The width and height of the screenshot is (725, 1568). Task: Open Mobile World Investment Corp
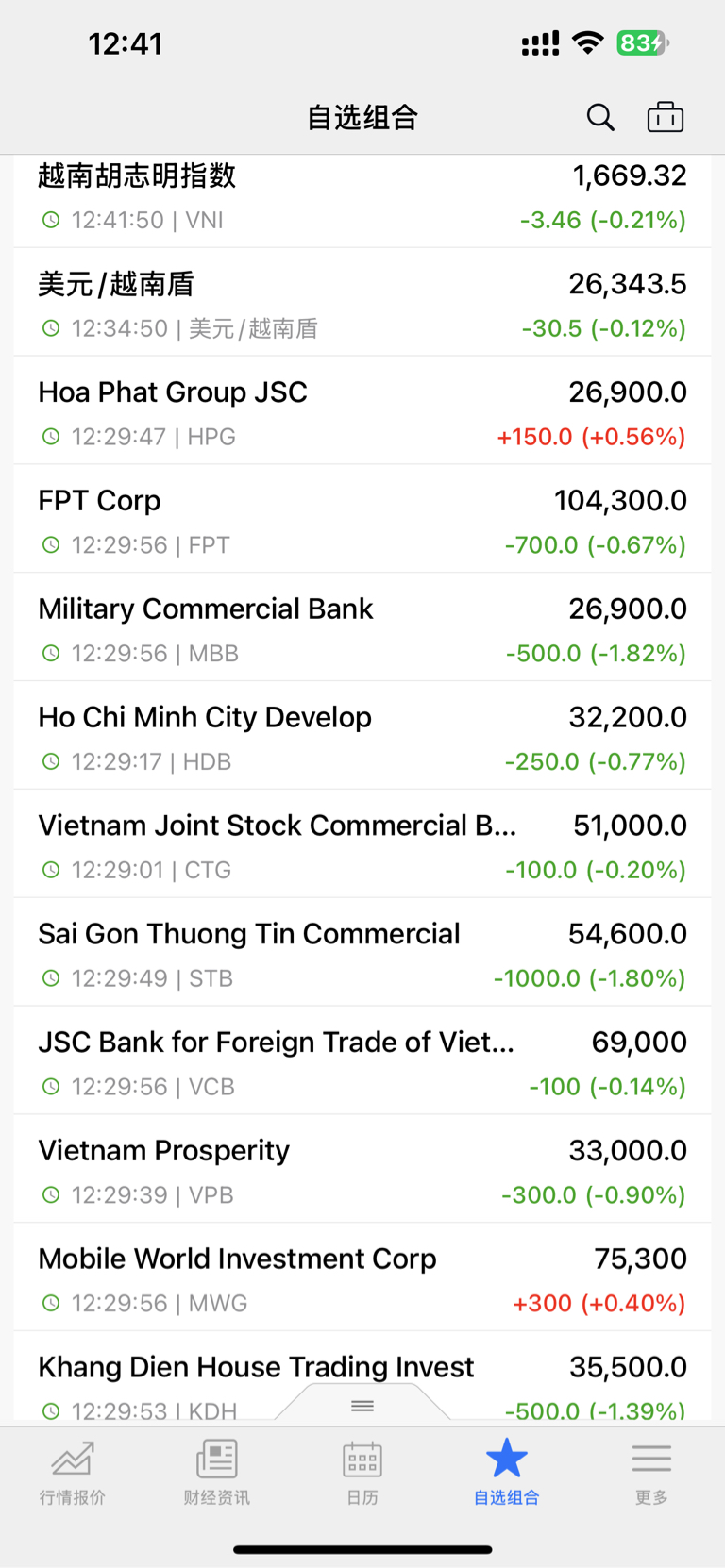[362, 1278]
